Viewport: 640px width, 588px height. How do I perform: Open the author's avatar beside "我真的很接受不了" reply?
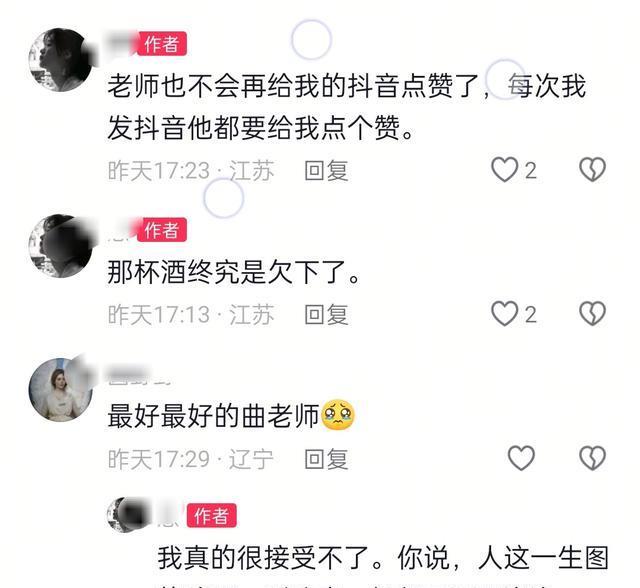click(x=130, y=515)
